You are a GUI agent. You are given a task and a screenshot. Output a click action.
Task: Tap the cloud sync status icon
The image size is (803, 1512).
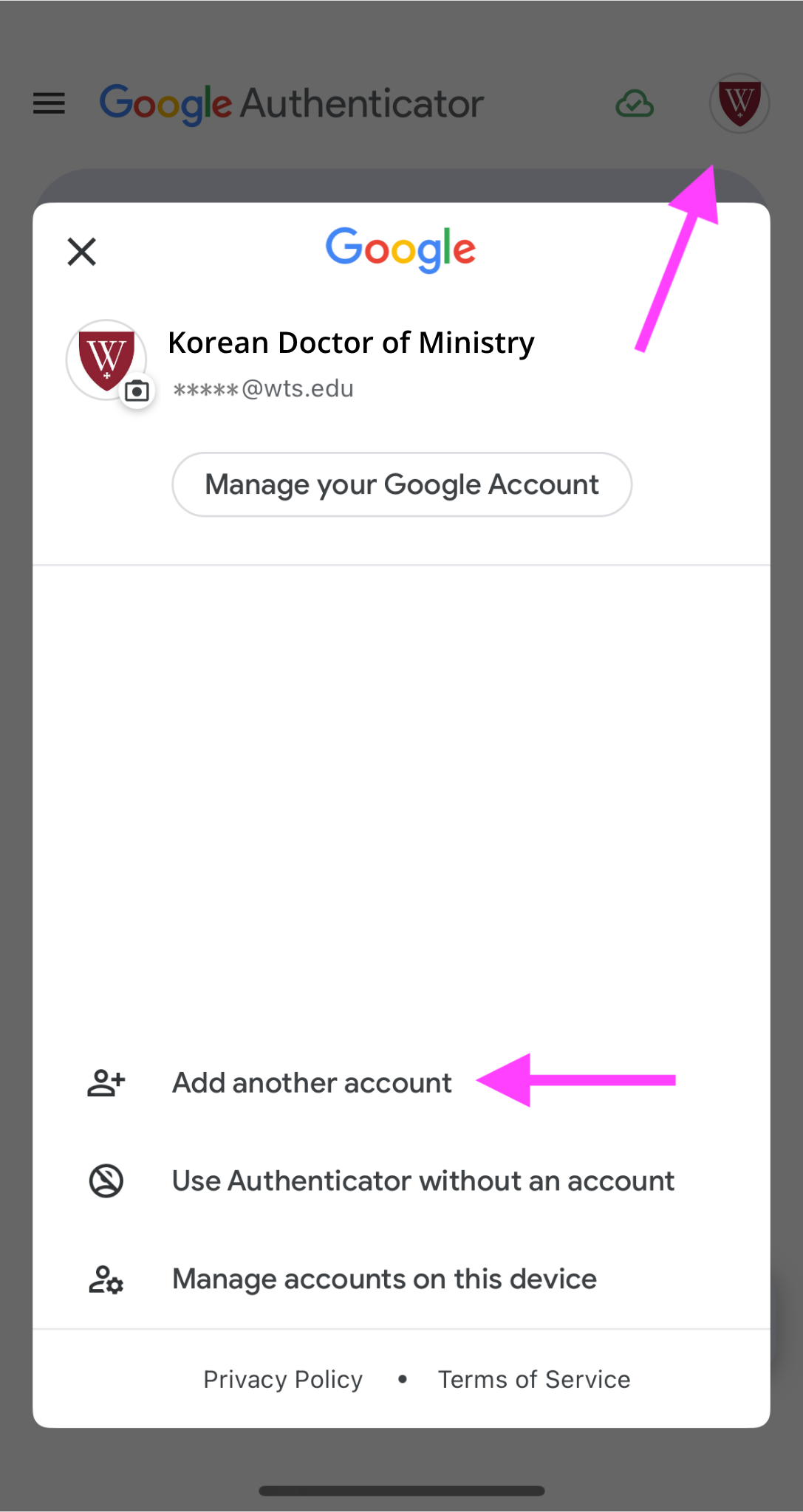pyautogui.click(x=635, y=104)
